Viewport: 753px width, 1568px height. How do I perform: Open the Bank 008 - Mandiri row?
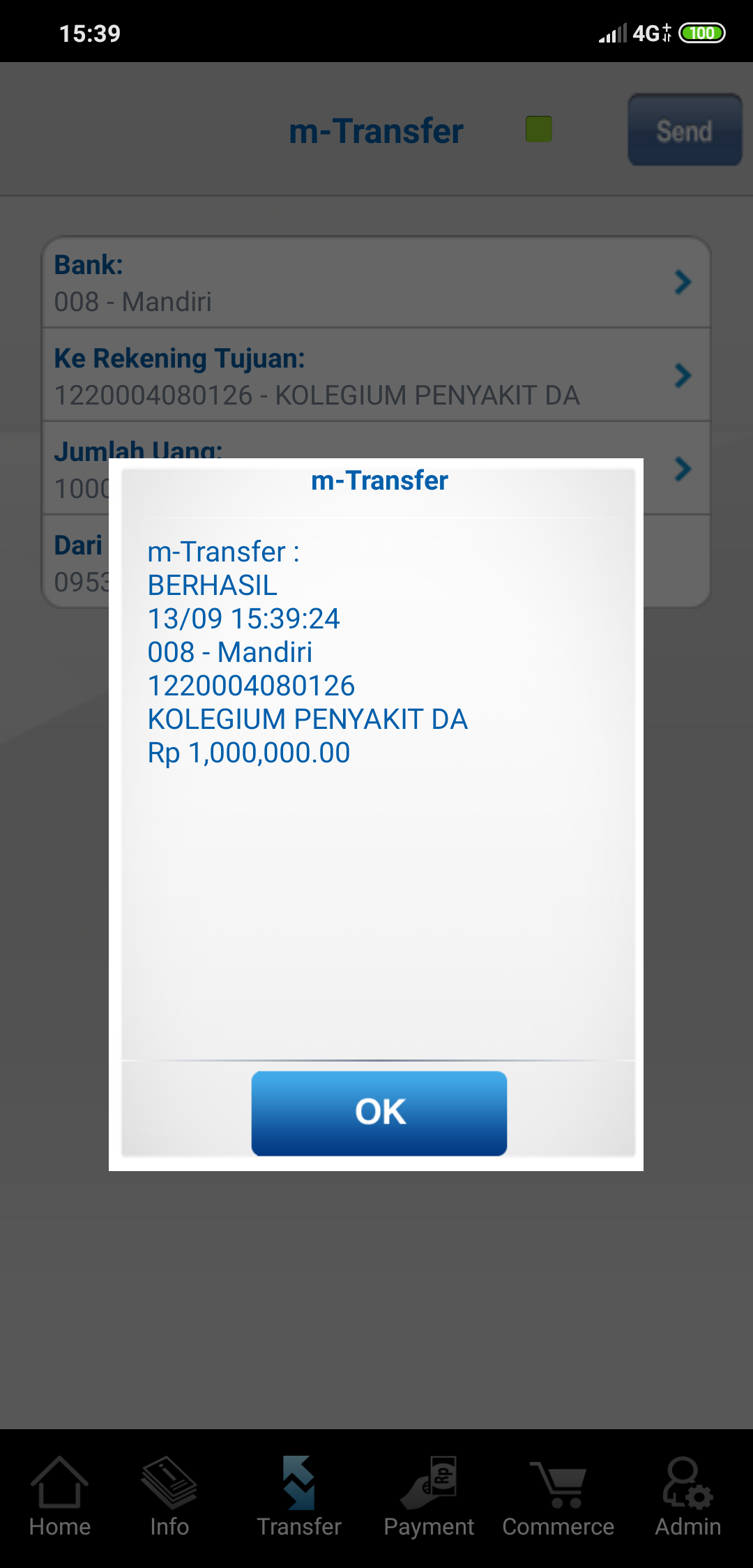click(376, 282)
